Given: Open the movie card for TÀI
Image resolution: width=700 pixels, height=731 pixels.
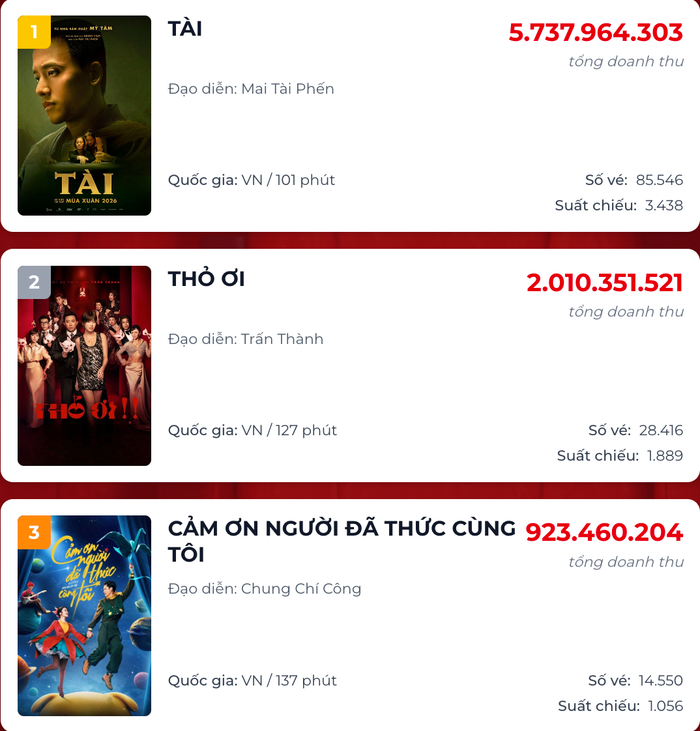Looking at the screenshot, I should 185,29.
